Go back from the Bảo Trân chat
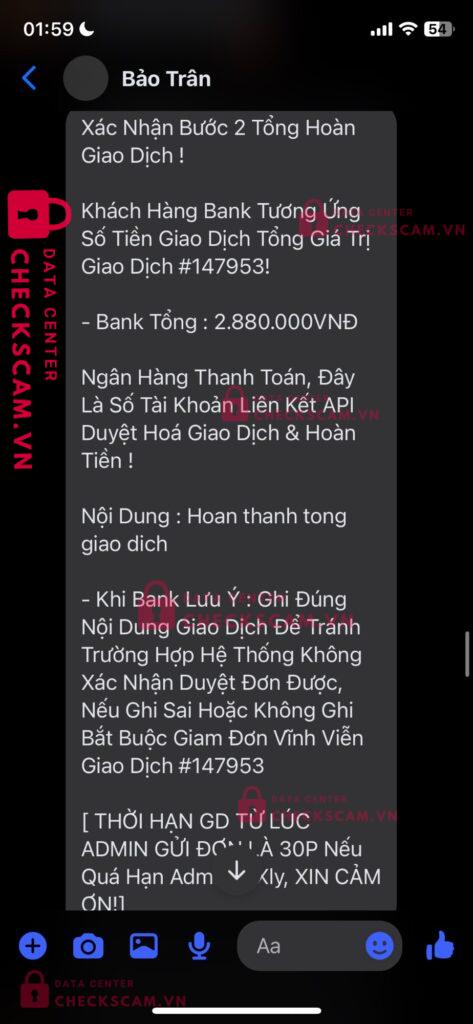Viewport: 473px width, 1024px height. (x=29, y=78)
